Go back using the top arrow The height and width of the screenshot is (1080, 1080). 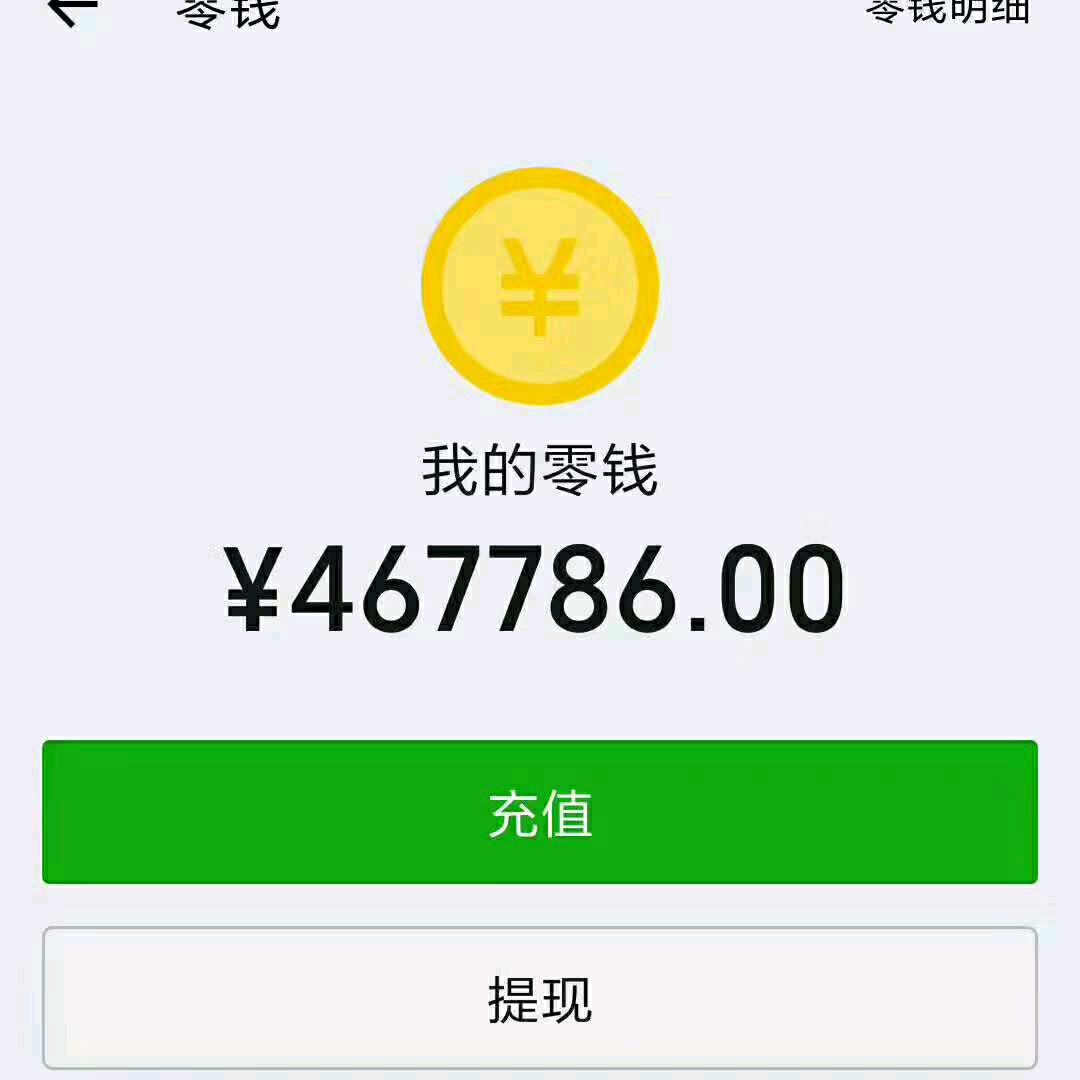coord(73,10)
